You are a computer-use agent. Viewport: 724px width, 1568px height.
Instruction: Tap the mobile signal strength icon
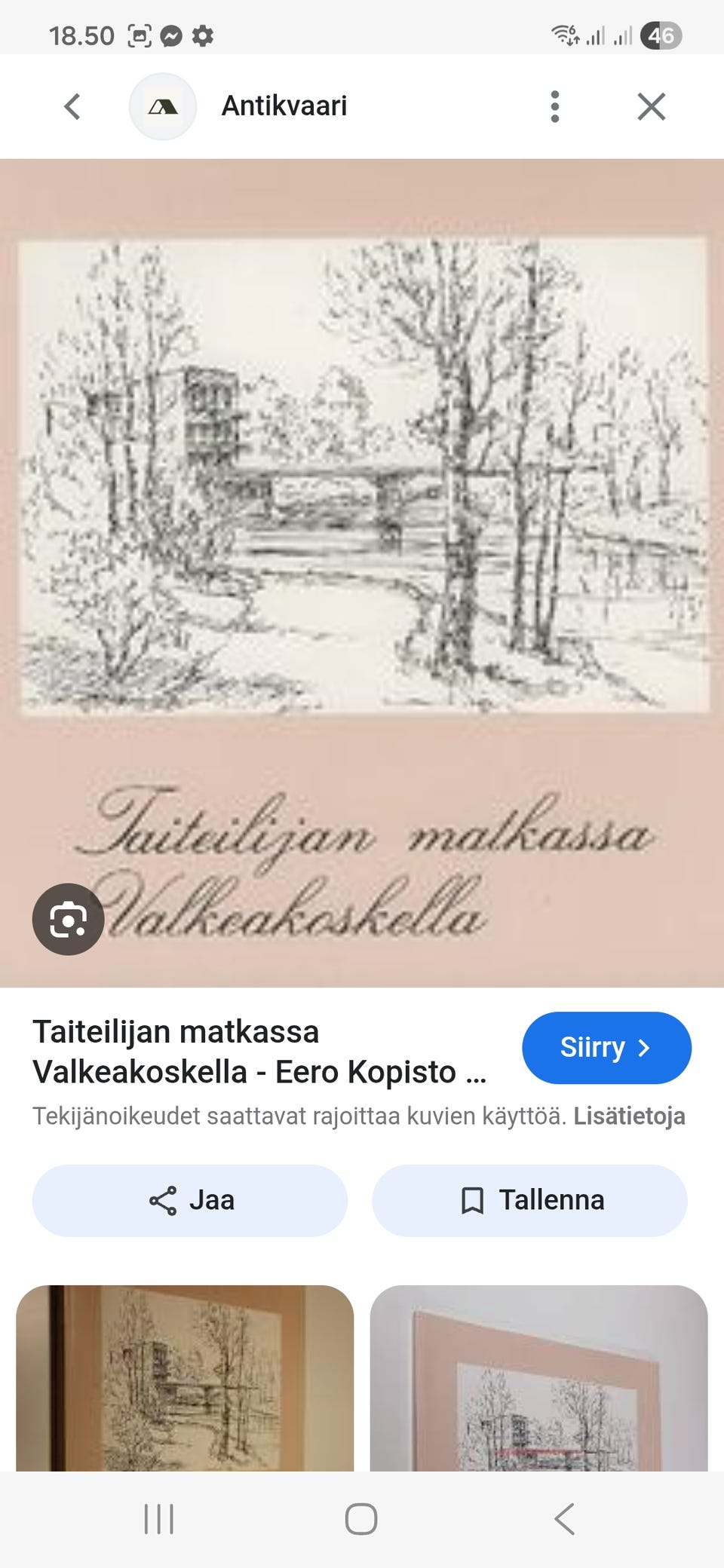(596, 34)
